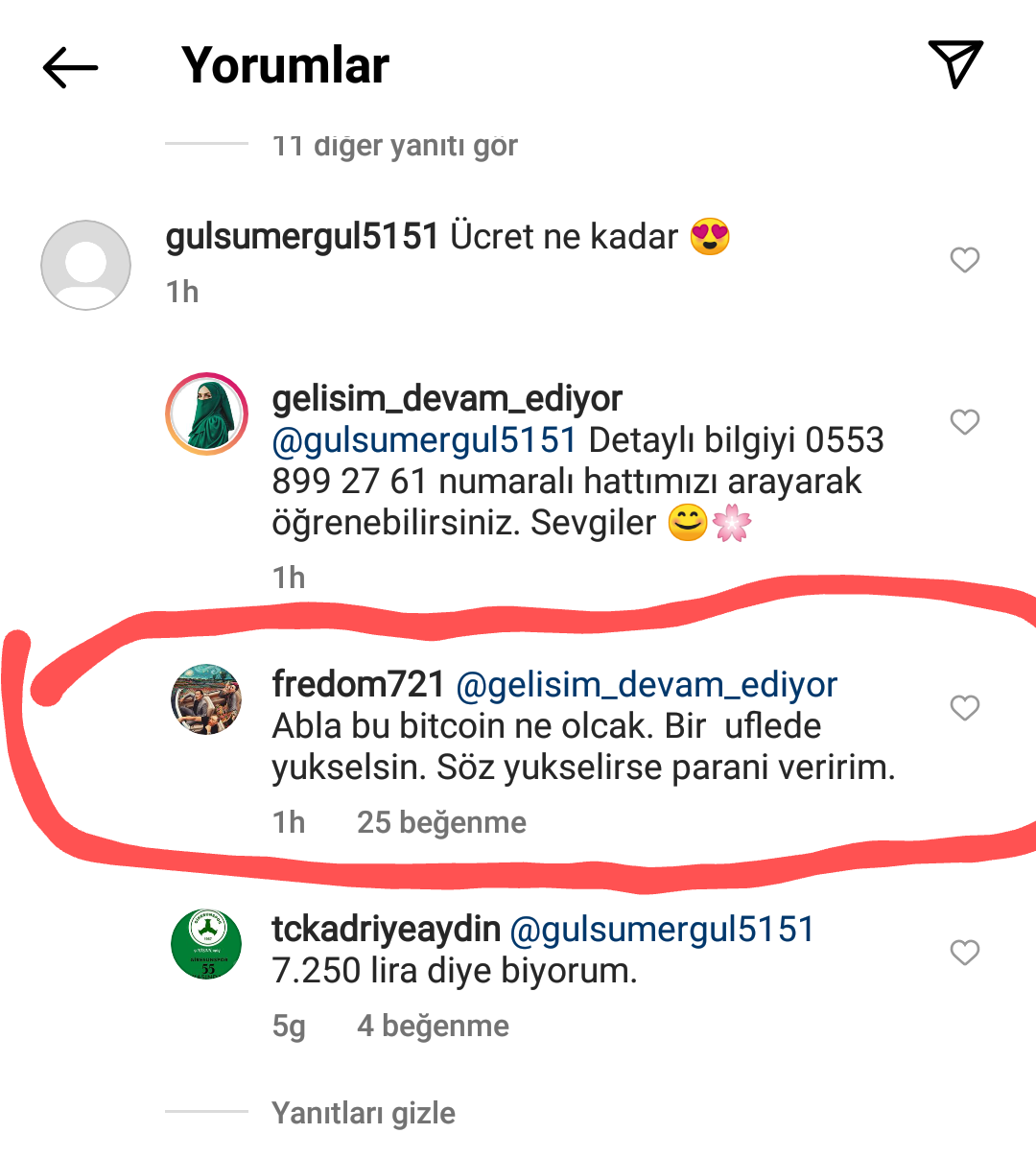Open gulsumergul5151's profile avatar
Viewport: 1036px width, 1157px height.
point(85,265)
